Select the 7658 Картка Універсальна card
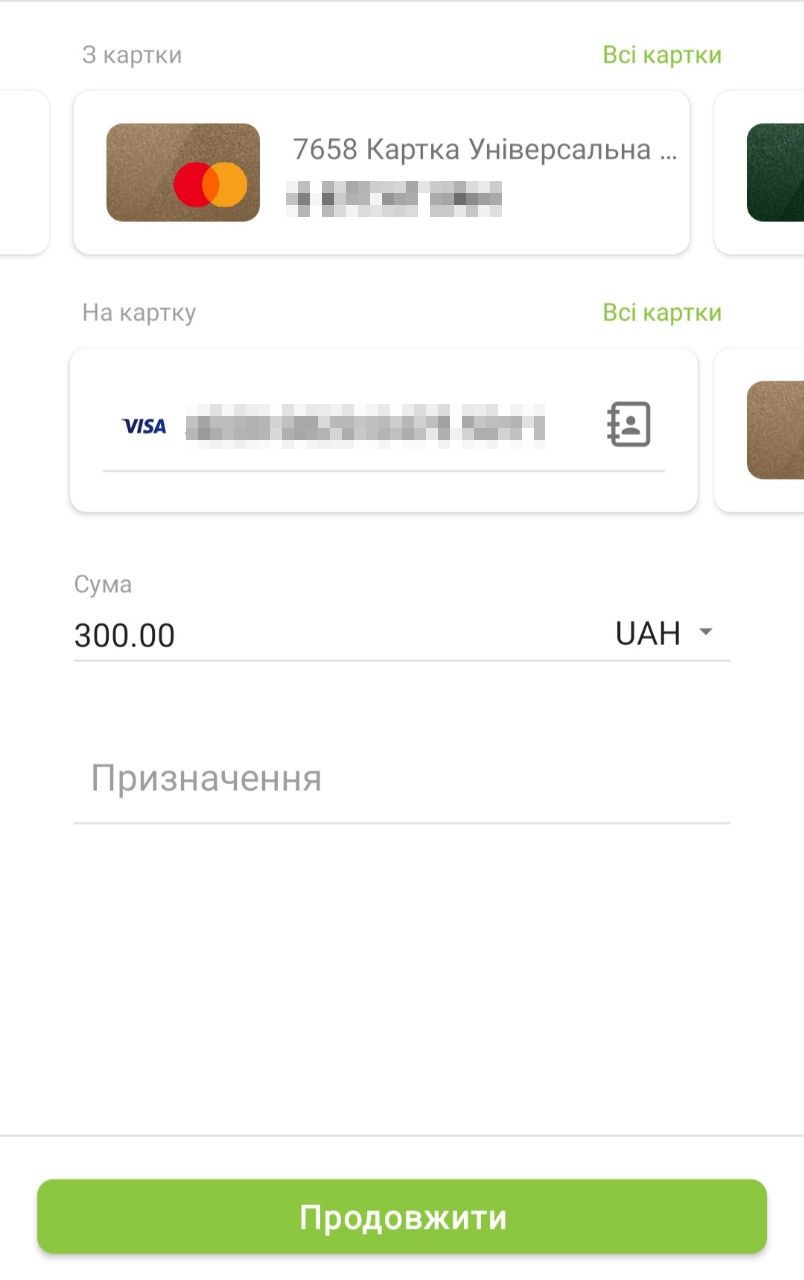Viewport: 804px width, 1280px height. click(x=383, y=172)
